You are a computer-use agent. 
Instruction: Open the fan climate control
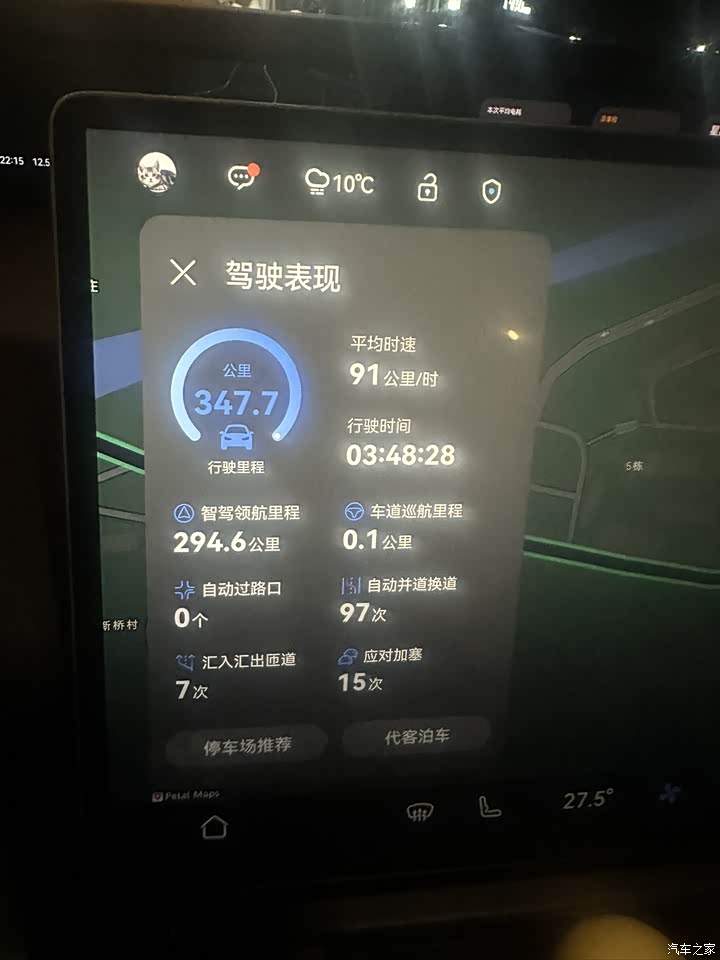point(670,794)
